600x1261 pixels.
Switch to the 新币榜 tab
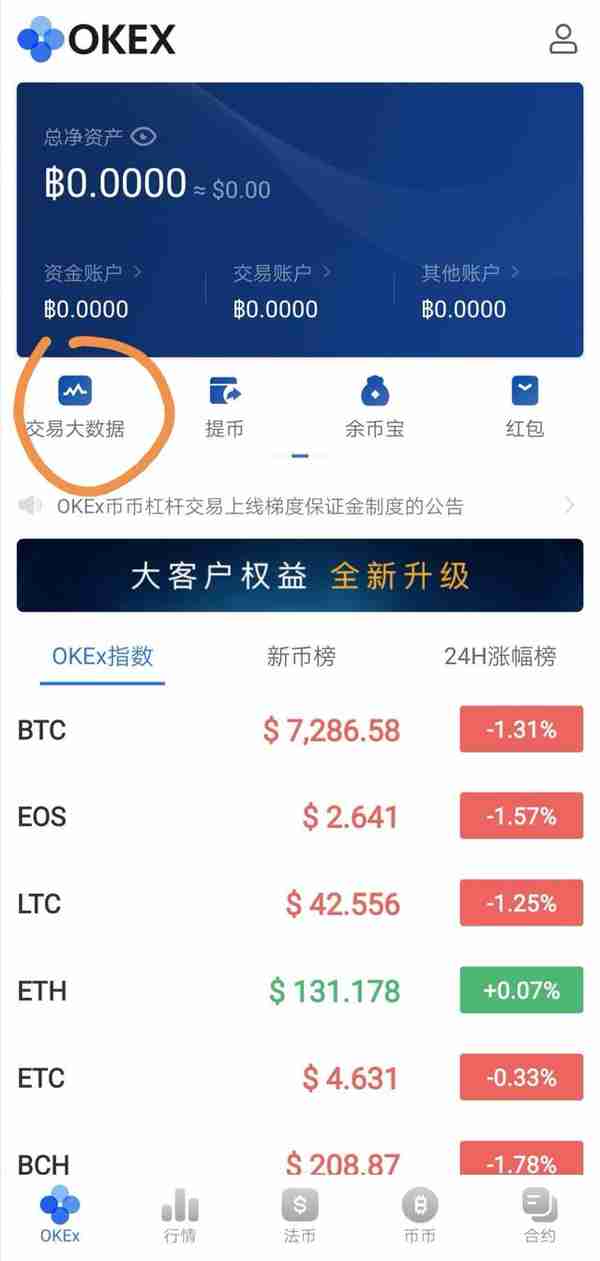pos(301,657)
